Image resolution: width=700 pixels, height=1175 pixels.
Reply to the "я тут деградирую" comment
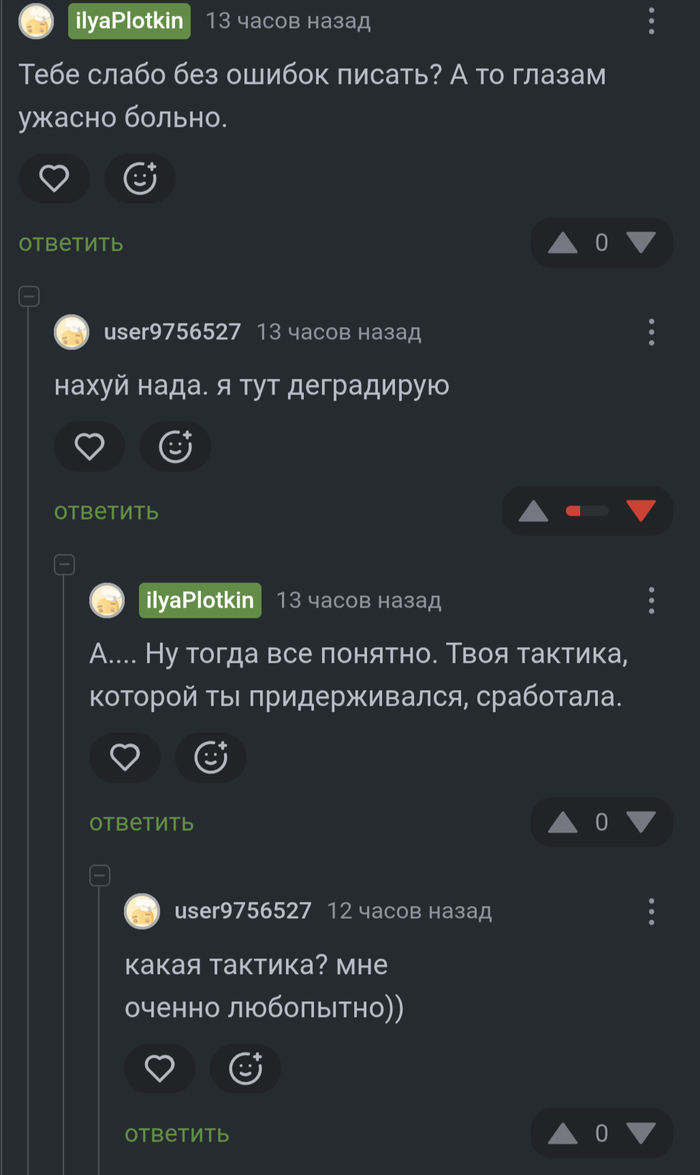(106, 512)
